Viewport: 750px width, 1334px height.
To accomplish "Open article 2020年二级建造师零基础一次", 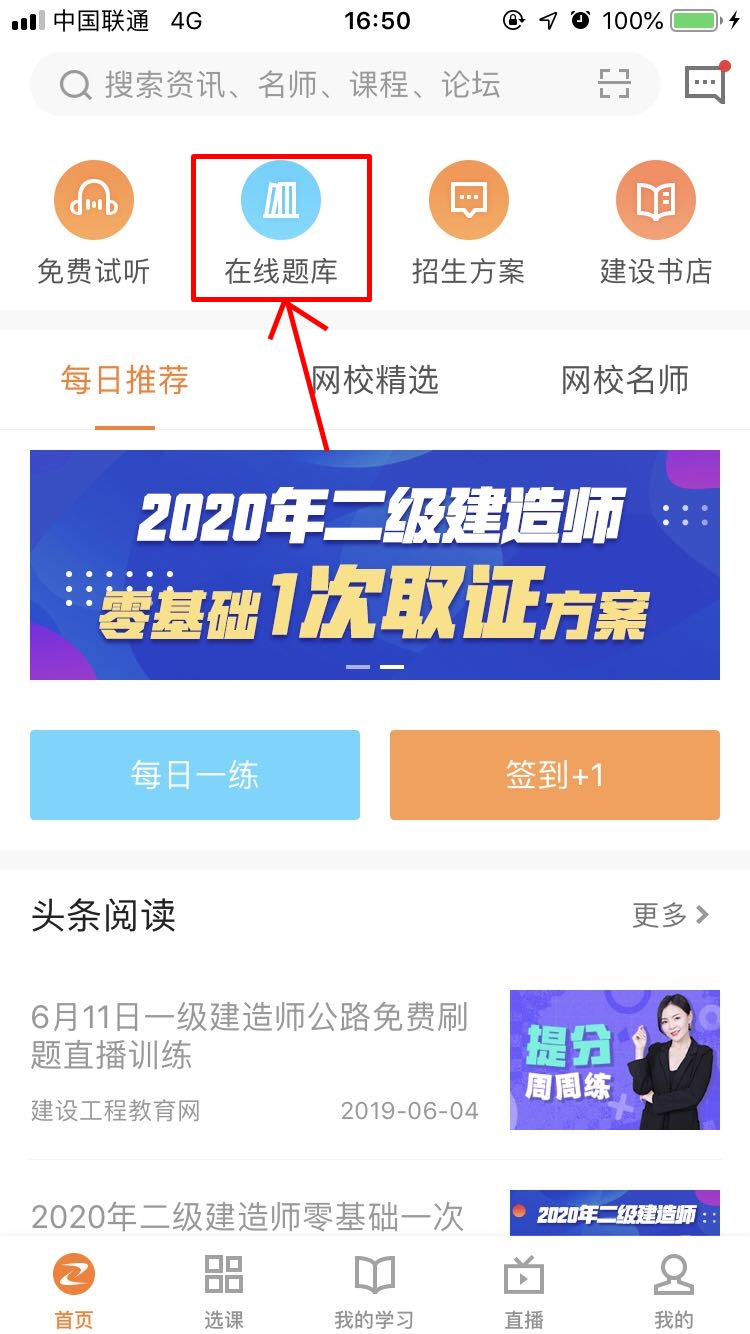I will (248, 1216).
